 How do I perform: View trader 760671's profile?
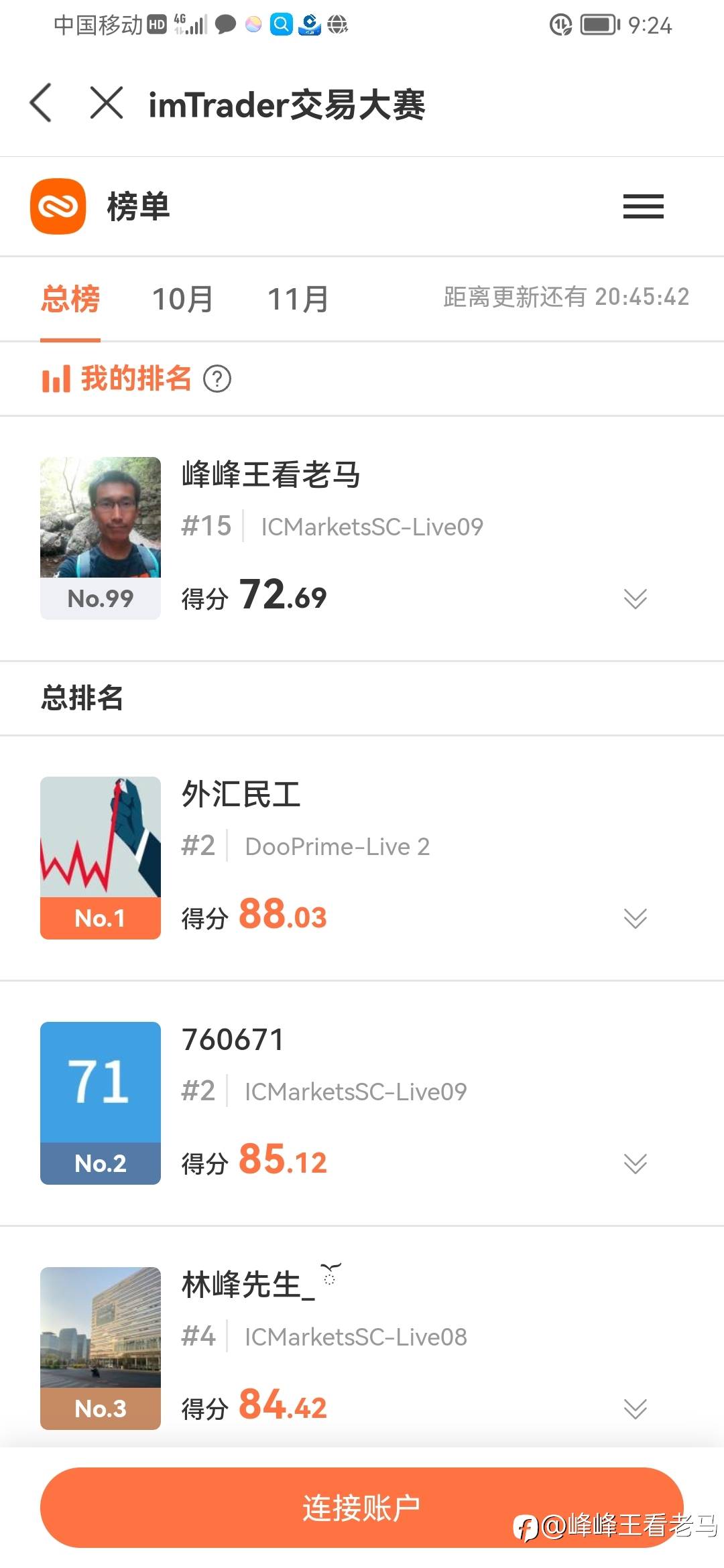pos(101,1103)
